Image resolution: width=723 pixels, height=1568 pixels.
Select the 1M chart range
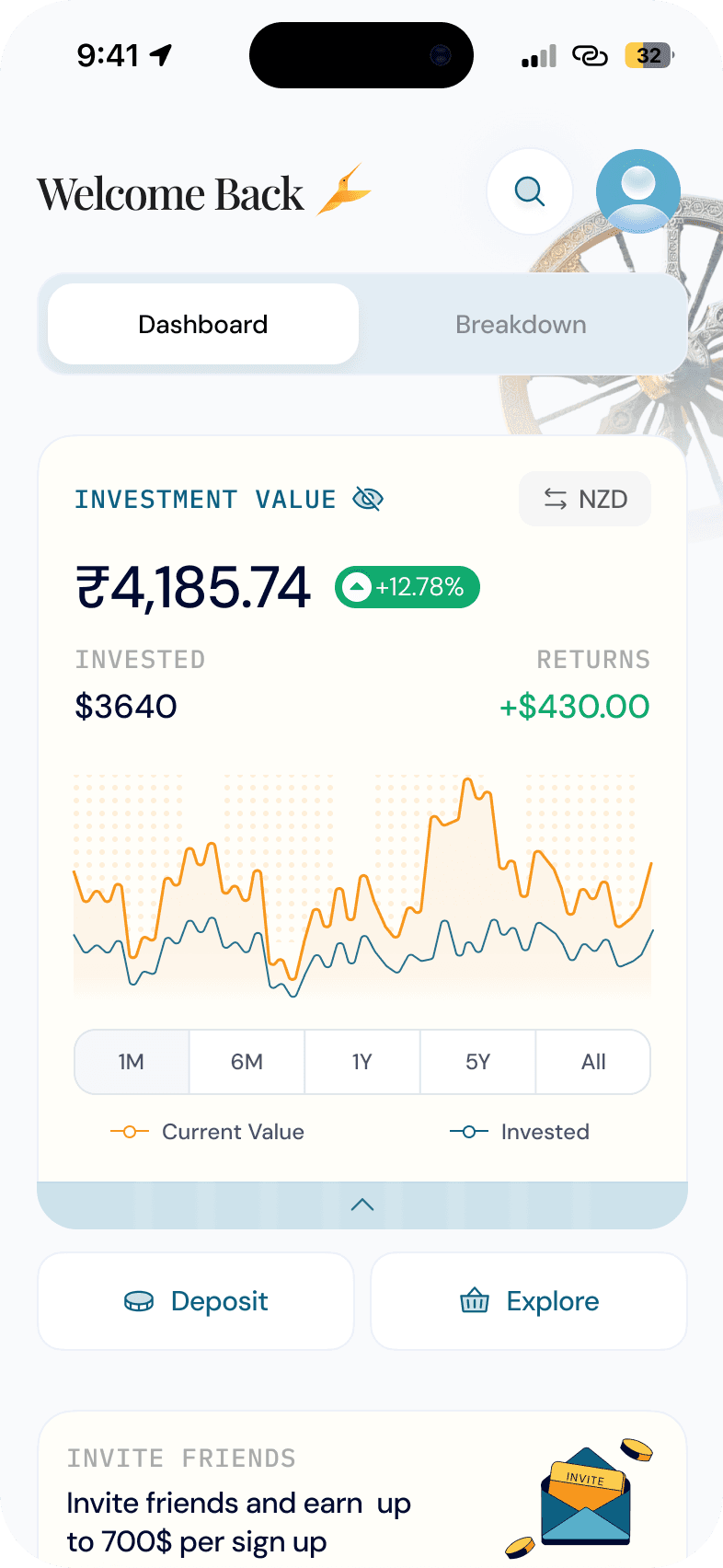coord(132,1062)
